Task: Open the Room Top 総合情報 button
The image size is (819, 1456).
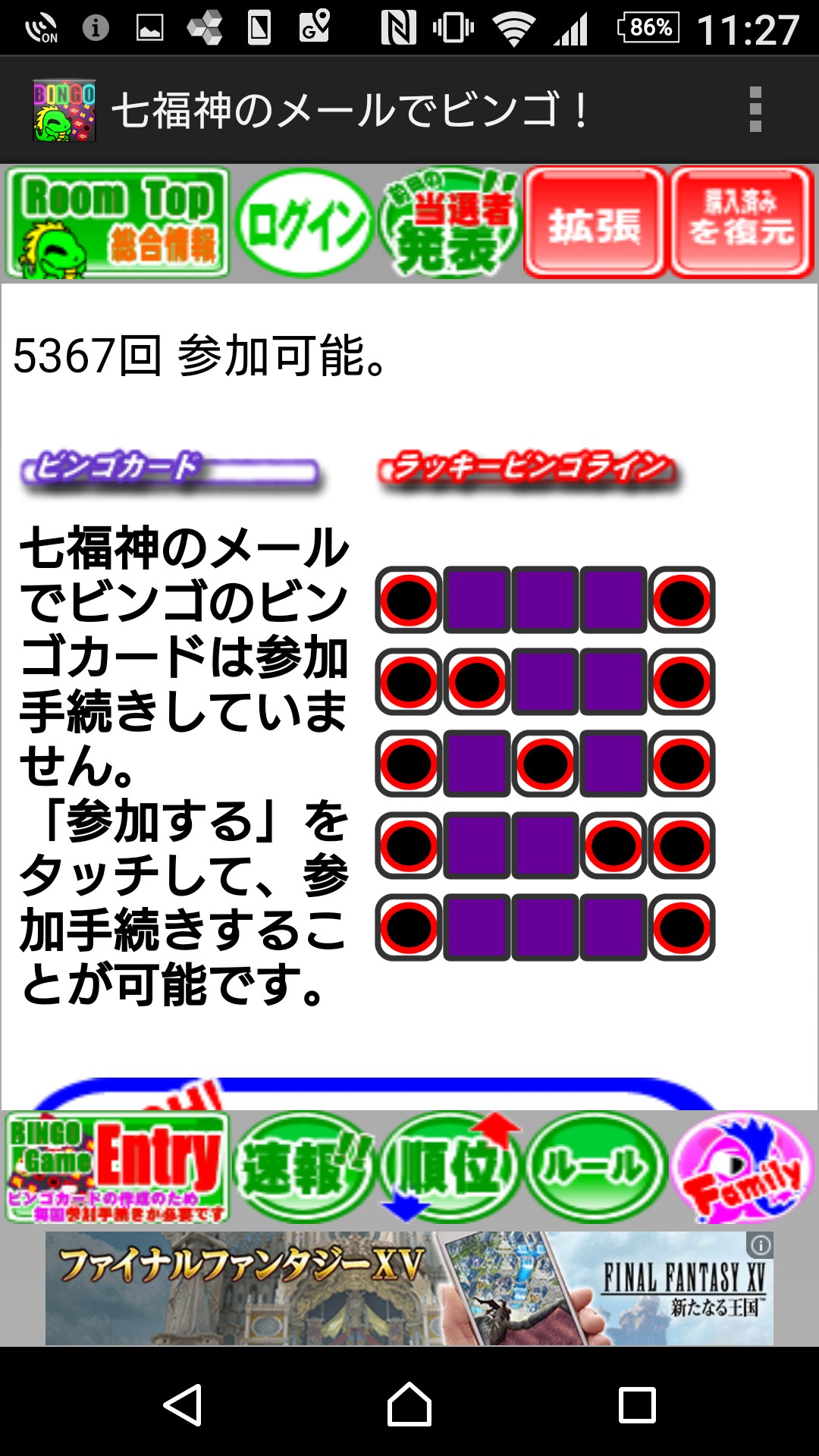Action: coord(118,223)
